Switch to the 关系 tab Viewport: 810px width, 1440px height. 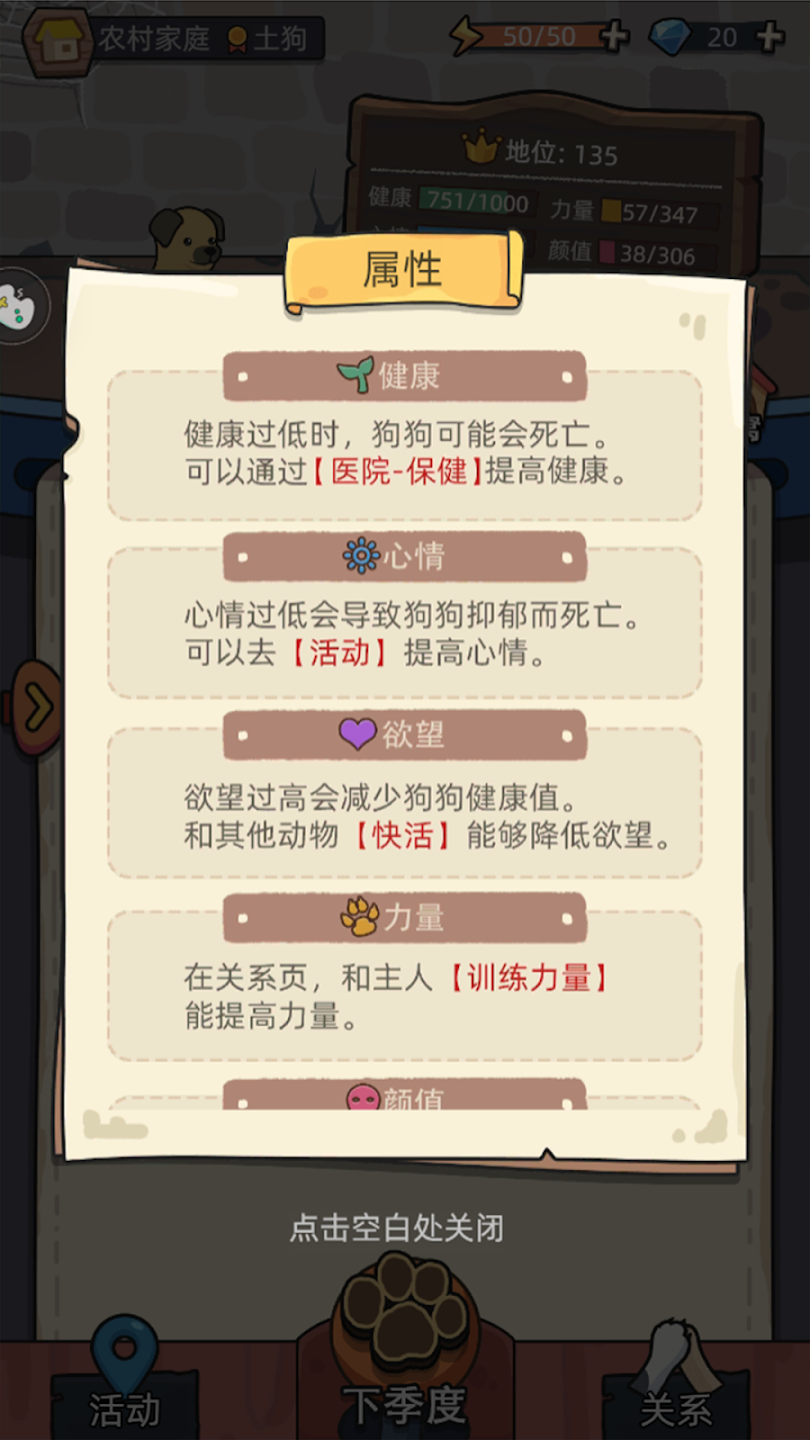(x=676, y=1380)
